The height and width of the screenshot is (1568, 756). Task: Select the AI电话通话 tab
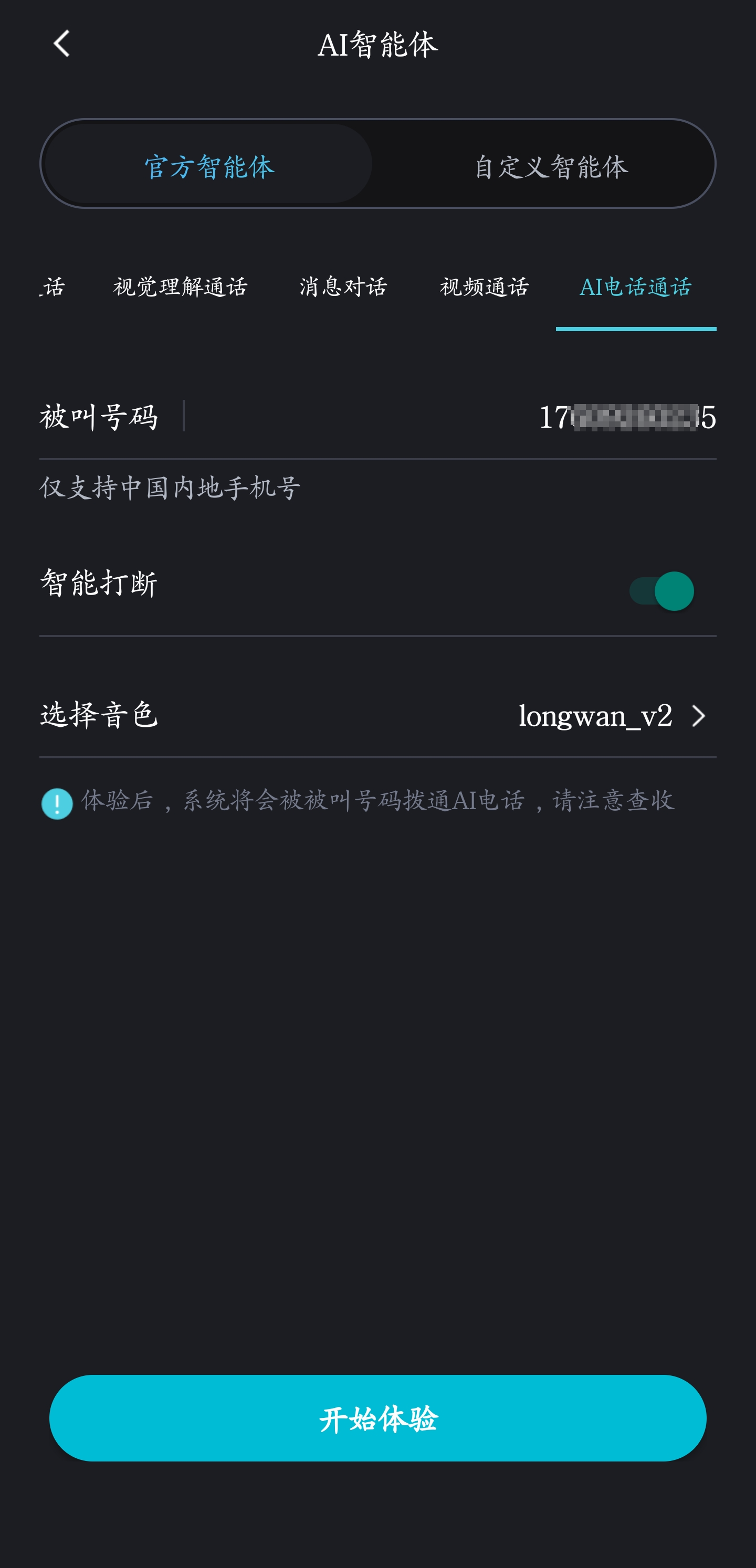point(635,287)
